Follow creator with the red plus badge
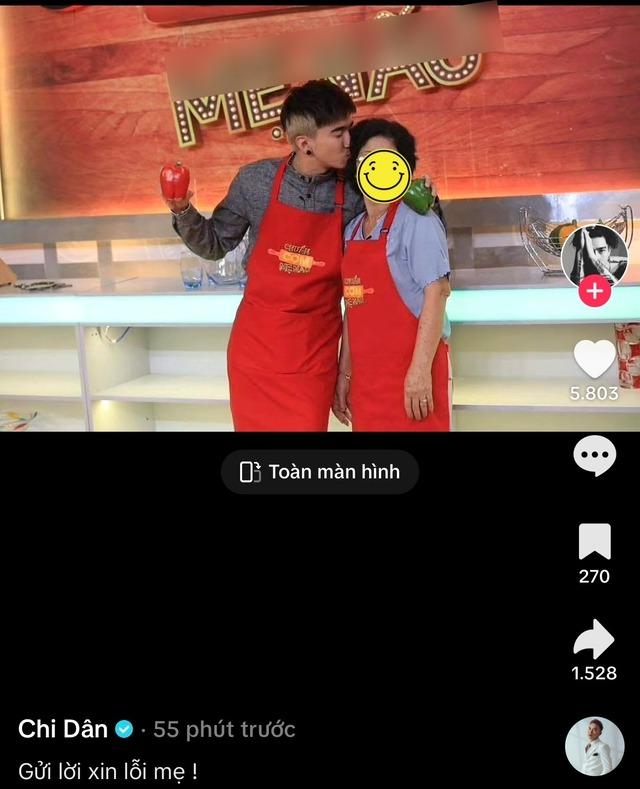The image size is (640, 789). [594, 291]
